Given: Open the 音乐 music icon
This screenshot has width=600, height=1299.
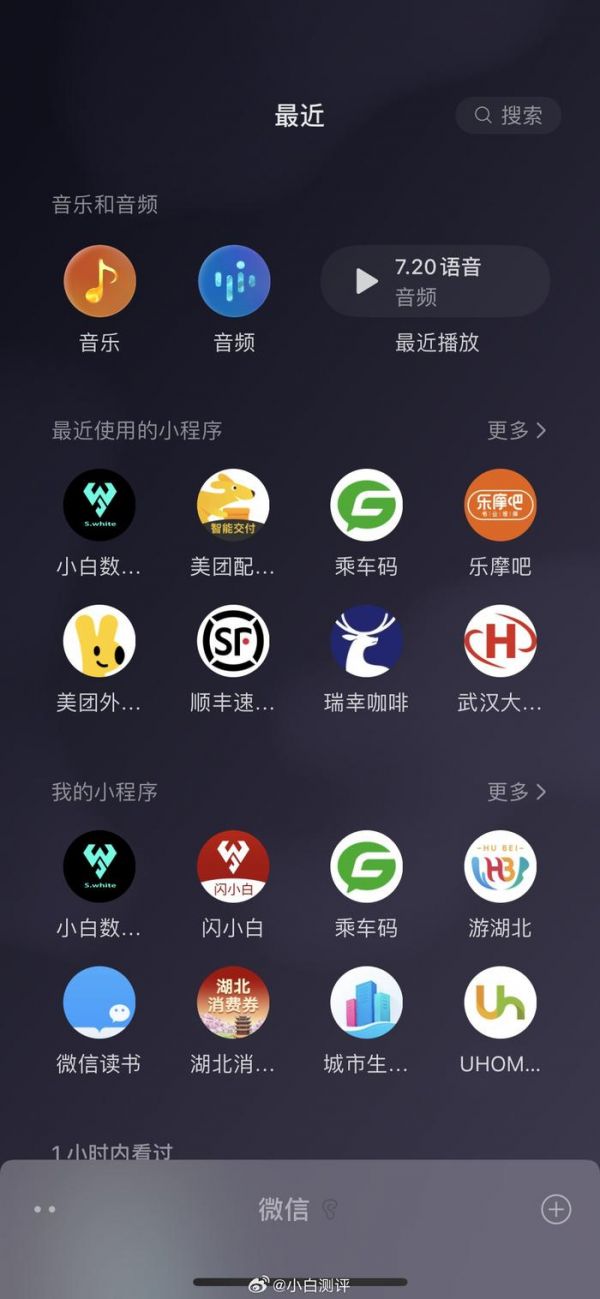Looking at the screenshot, I should click(x=99, y=281).
